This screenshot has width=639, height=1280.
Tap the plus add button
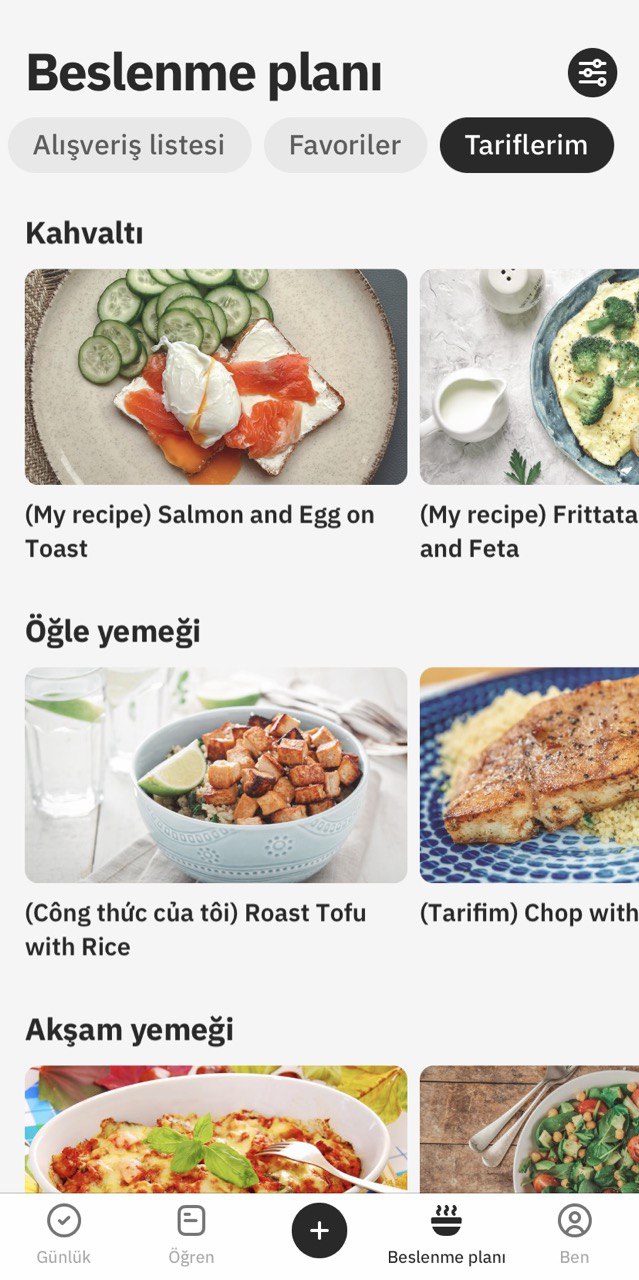[x=319, y=1230]
